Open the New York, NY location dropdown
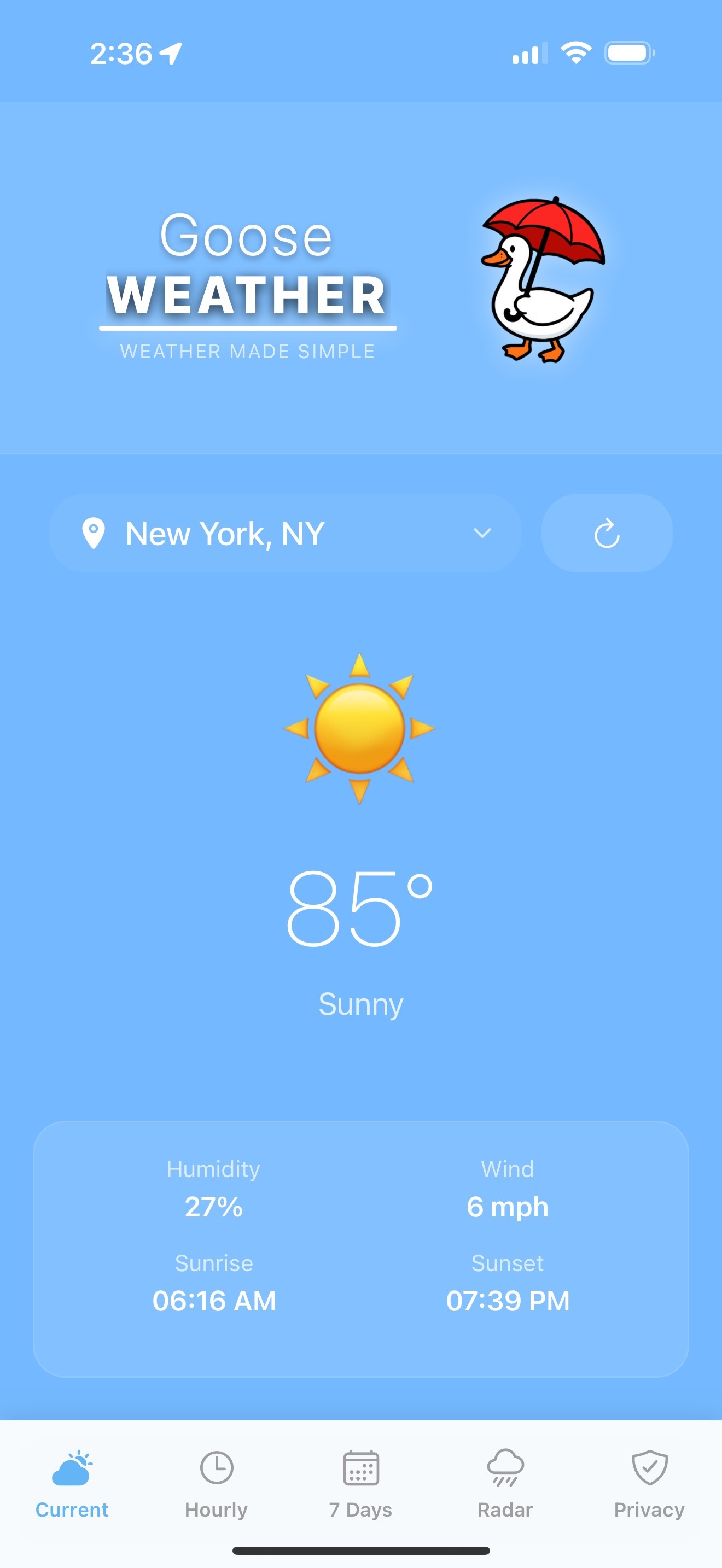 [285, 533]
